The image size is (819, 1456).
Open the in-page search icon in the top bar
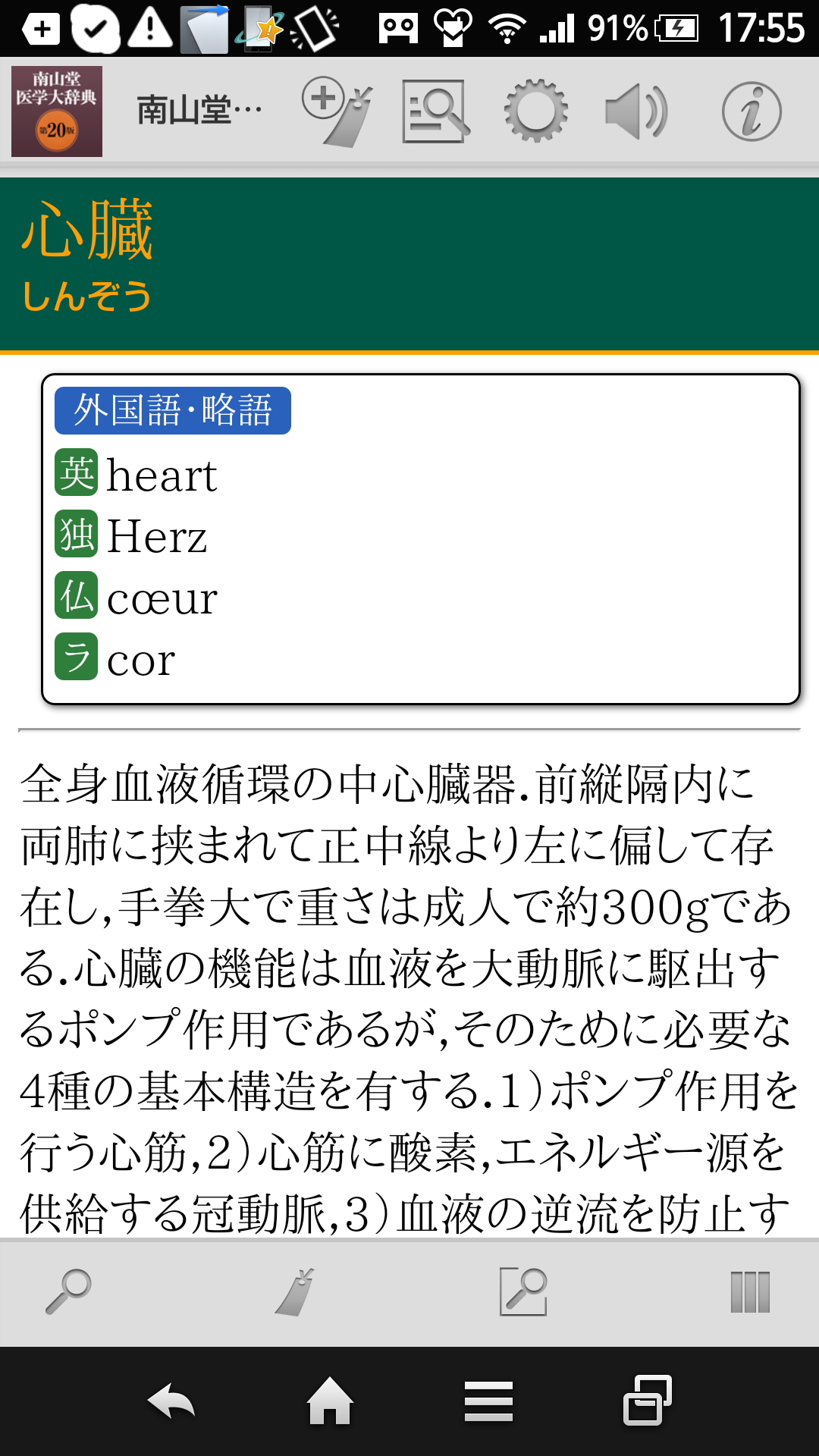pos(435,112)
